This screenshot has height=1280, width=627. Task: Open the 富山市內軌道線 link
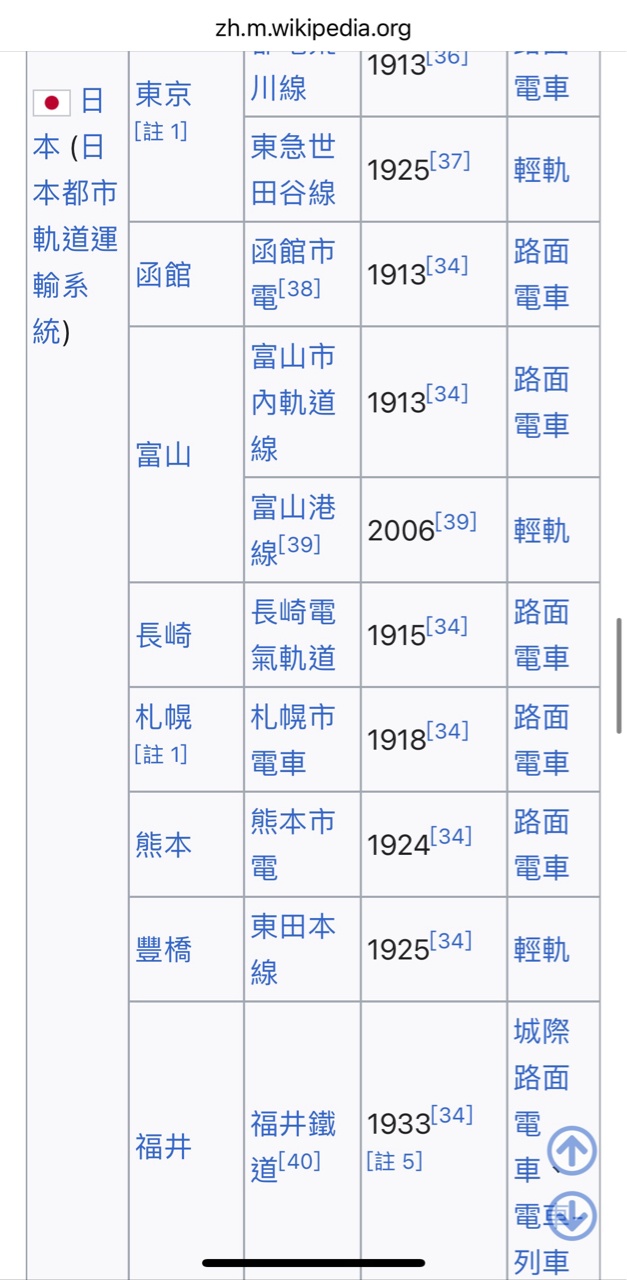293,402
